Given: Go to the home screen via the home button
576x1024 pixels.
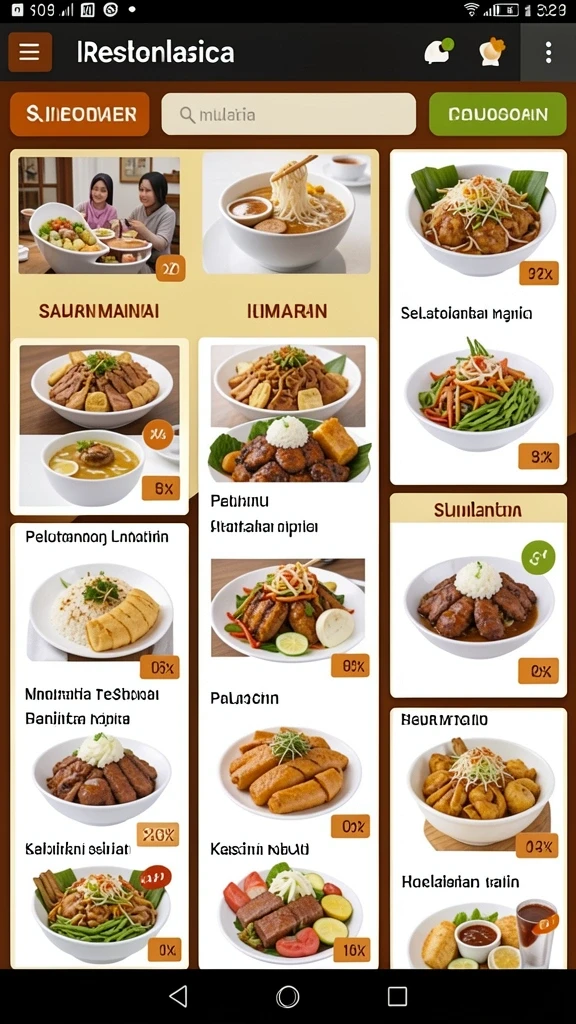Looking at the screenshot, I should point(287,997).
